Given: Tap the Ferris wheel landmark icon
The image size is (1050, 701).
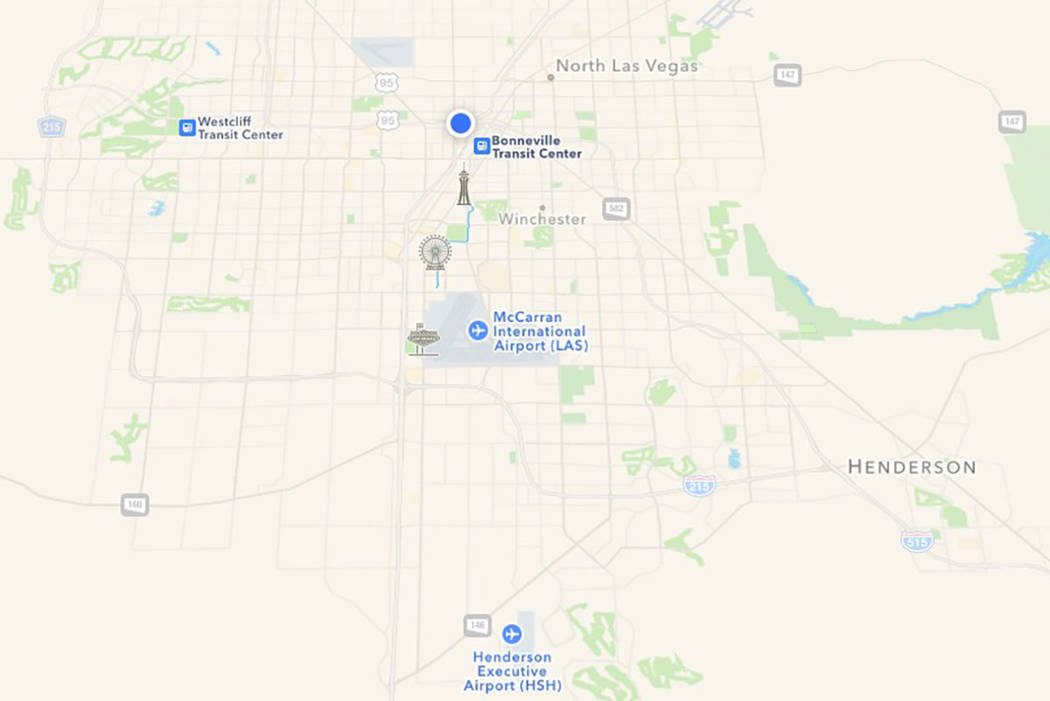Looking at the screenshot, I should 435,252.
